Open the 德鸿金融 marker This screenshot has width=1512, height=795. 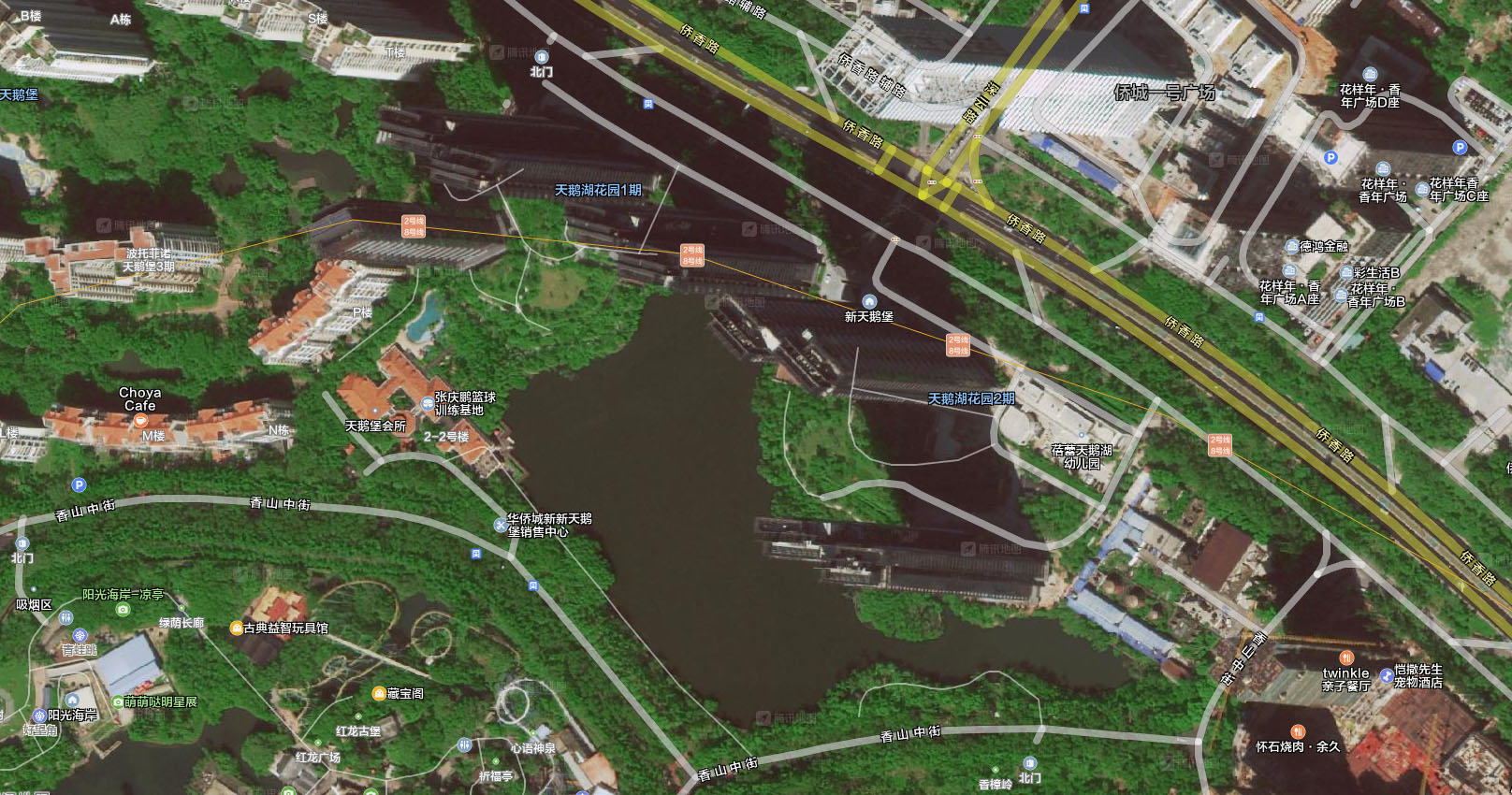(1292, 246)
